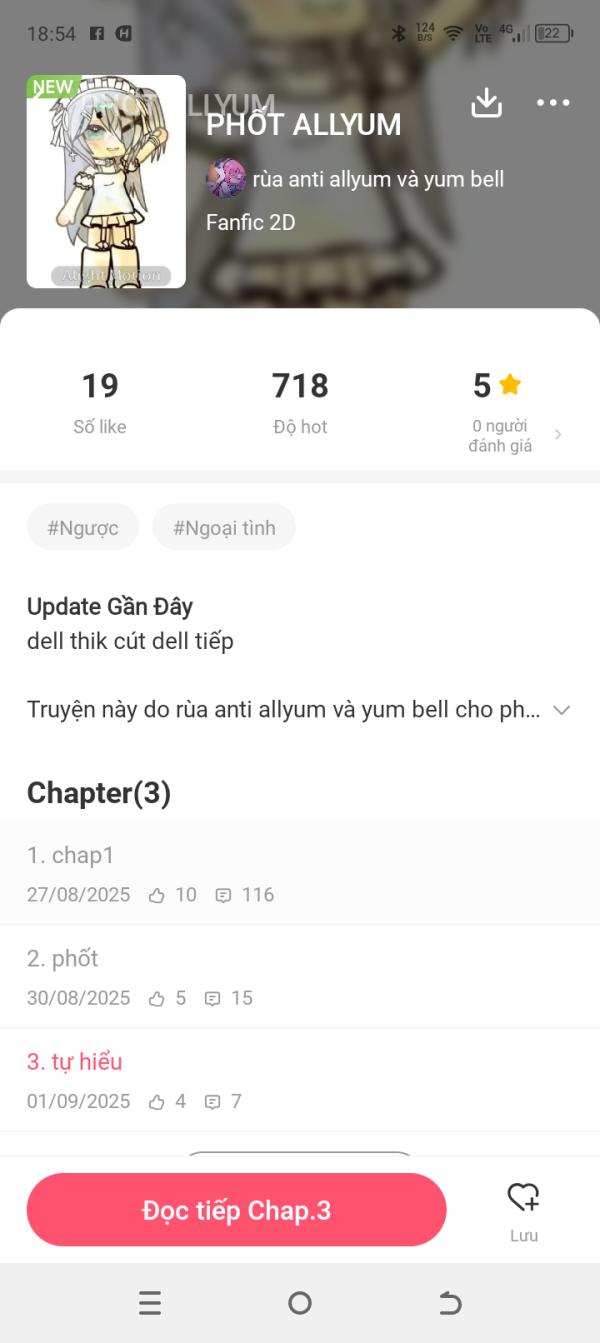Download this story using the download icon
The width and height of the screenshot is (600, 1343).
click(x=486, y=102)
